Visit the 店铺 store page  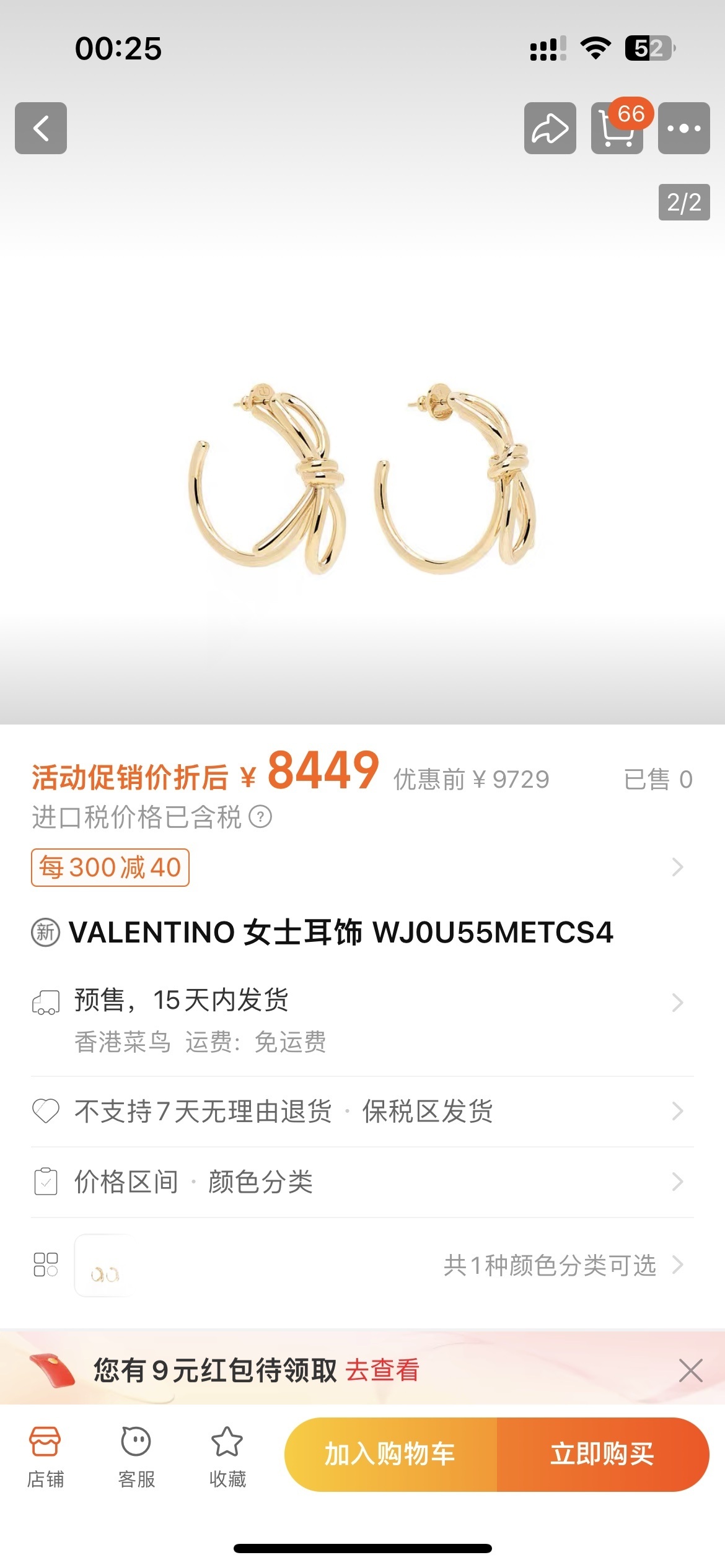tap(45, 1456)
